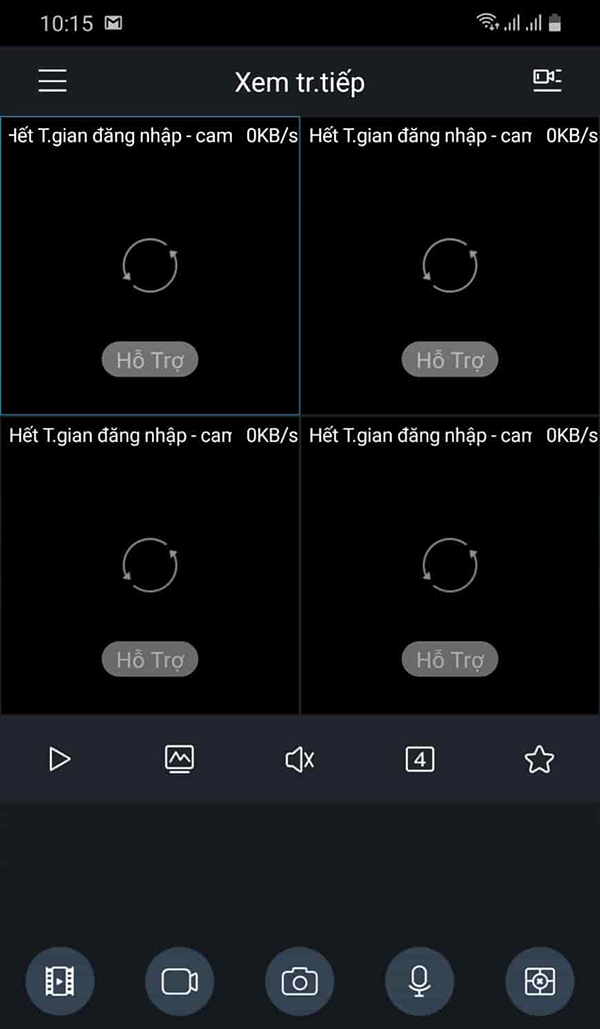Viewport: 600px width, 1029px height.
Task: Open the hamburger drawer menu
Action: 53,81
